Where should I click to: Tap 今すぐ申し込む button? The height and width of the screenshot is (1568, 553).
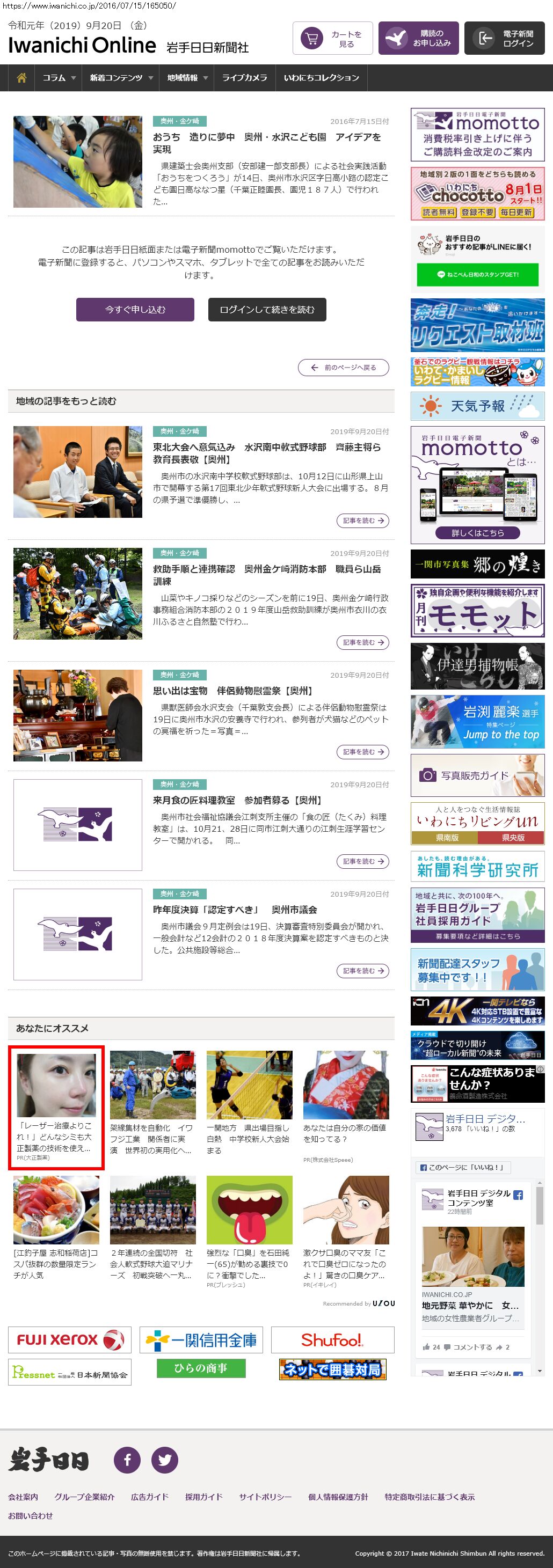135,309
